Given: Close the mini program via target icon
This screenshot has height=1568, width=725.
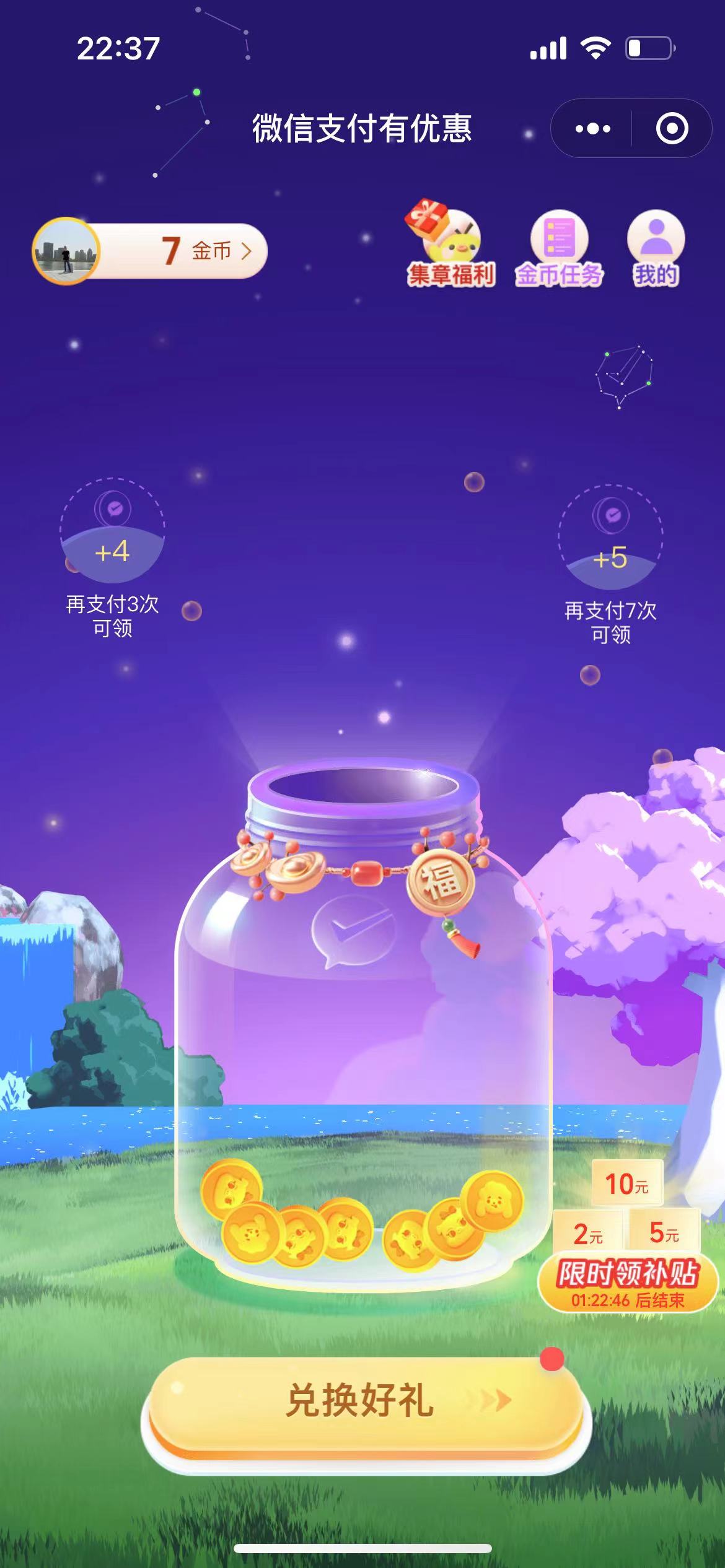Looking at the screenshot, I should (672, 129).
